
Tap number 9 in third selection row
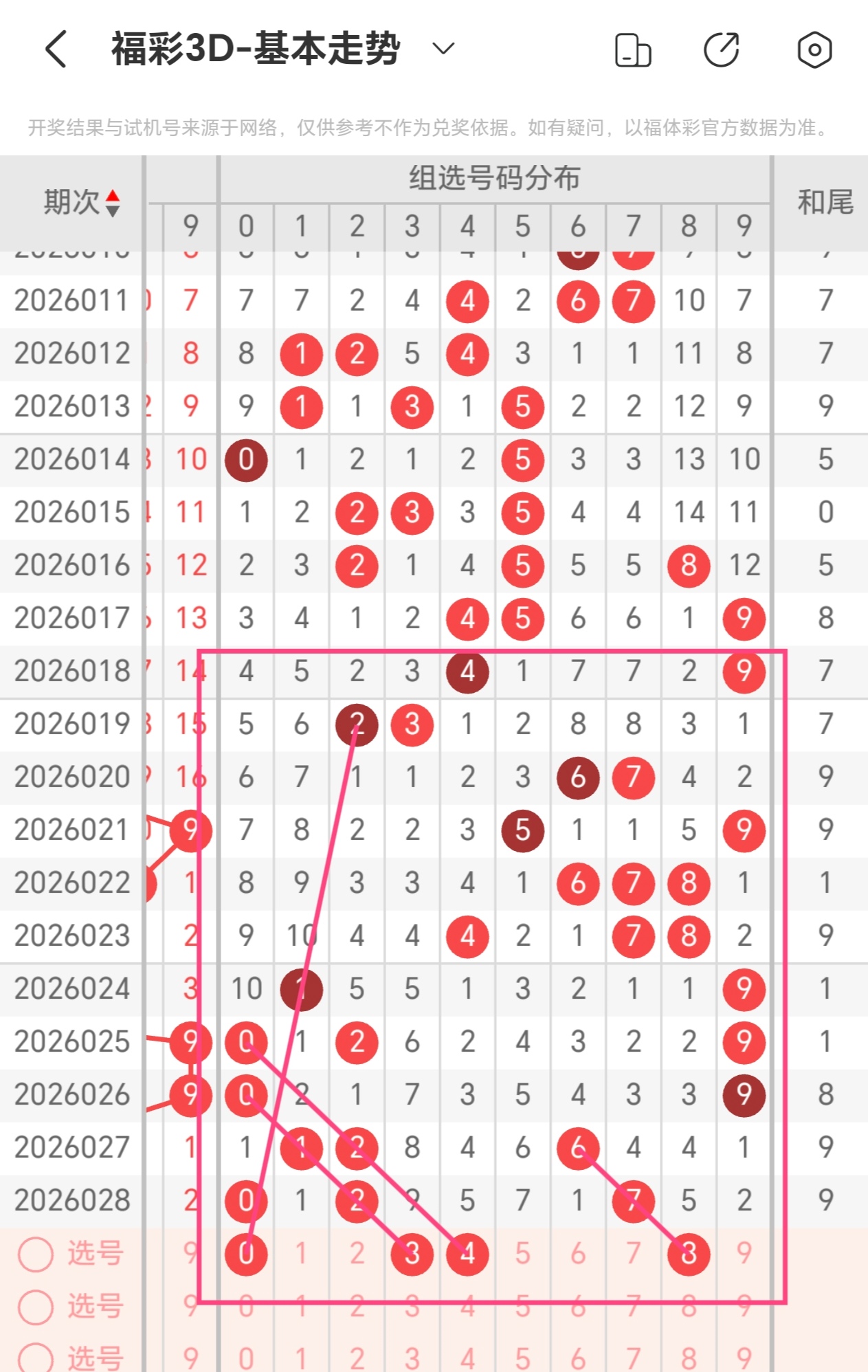pyautogui.click(x=743, y=1356)
